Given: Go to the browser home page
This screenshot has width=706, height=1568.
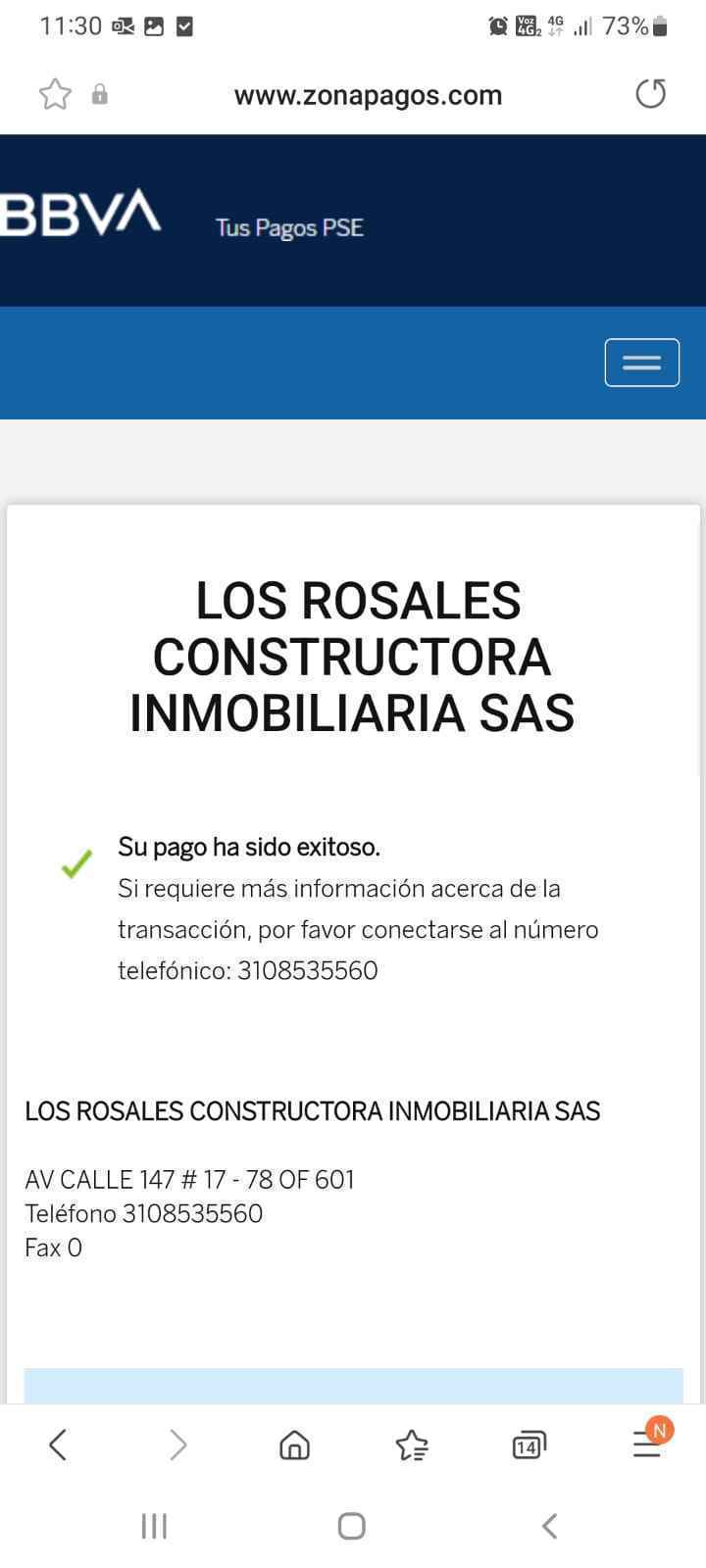Looking at the screenshot, I should (x=294, y=1445).
